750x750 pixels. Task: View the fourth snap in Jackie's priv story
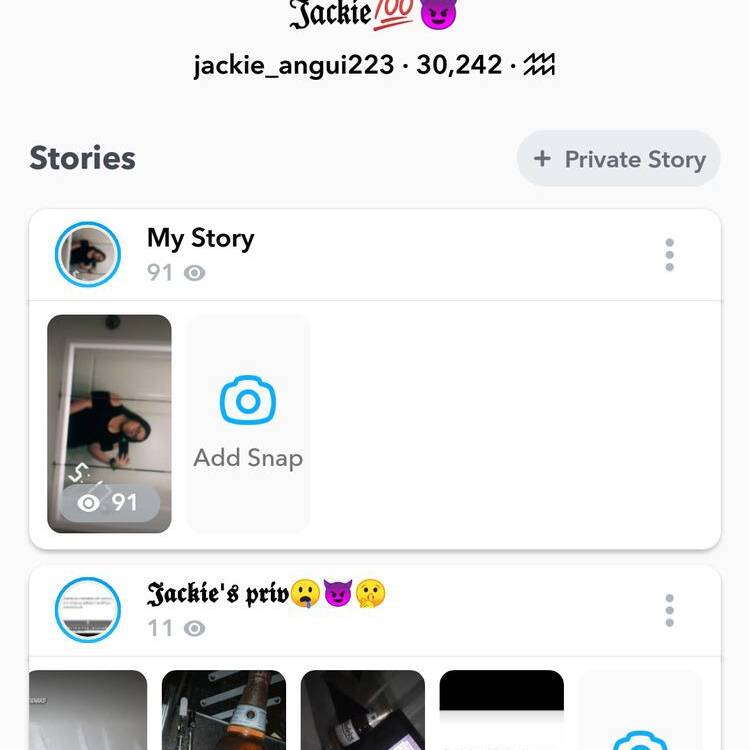point(501,712)
